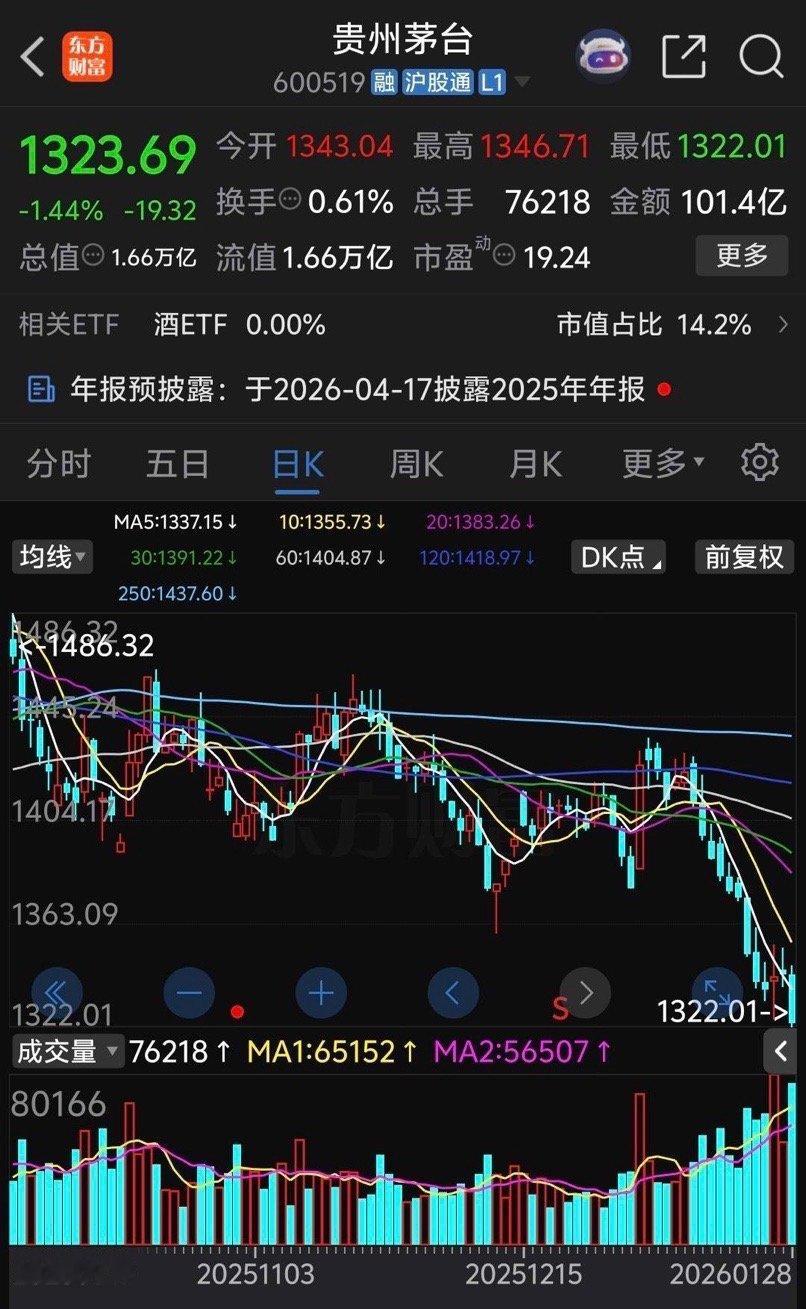Open search via the magnifier icon
The height and width of the screenshot is (1309, 806).
point(762,57)
